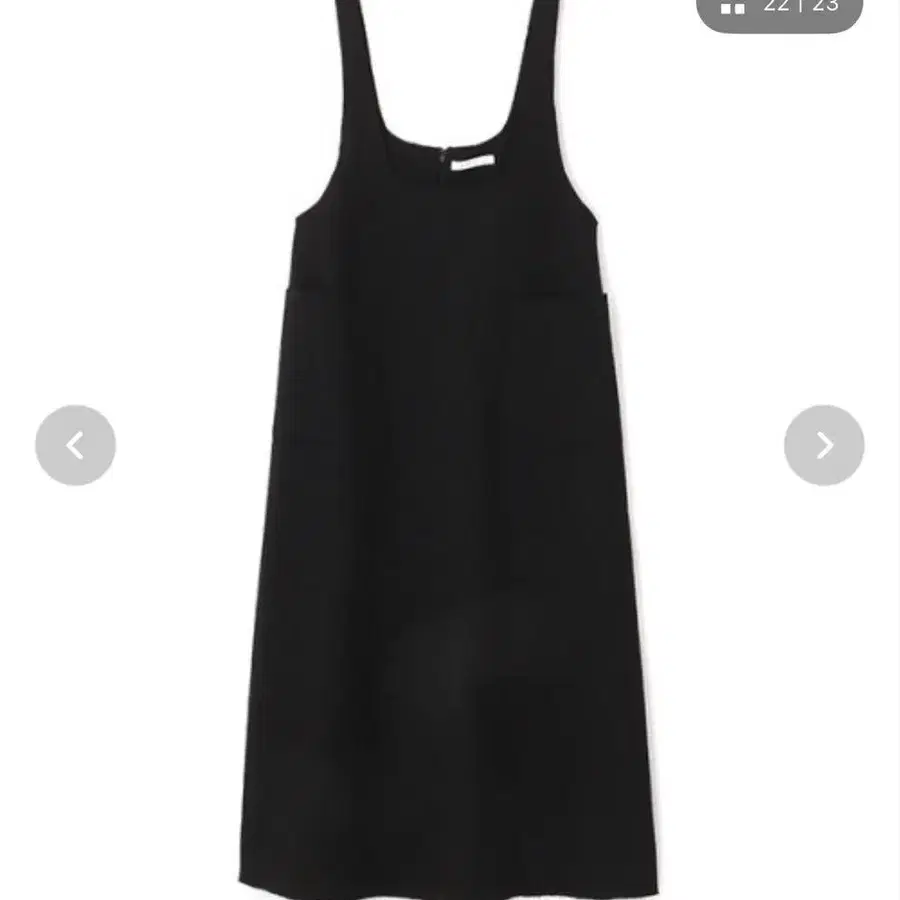
Task: Go to the previous product image
Action: pyautogui.click(x=75, y=445)
